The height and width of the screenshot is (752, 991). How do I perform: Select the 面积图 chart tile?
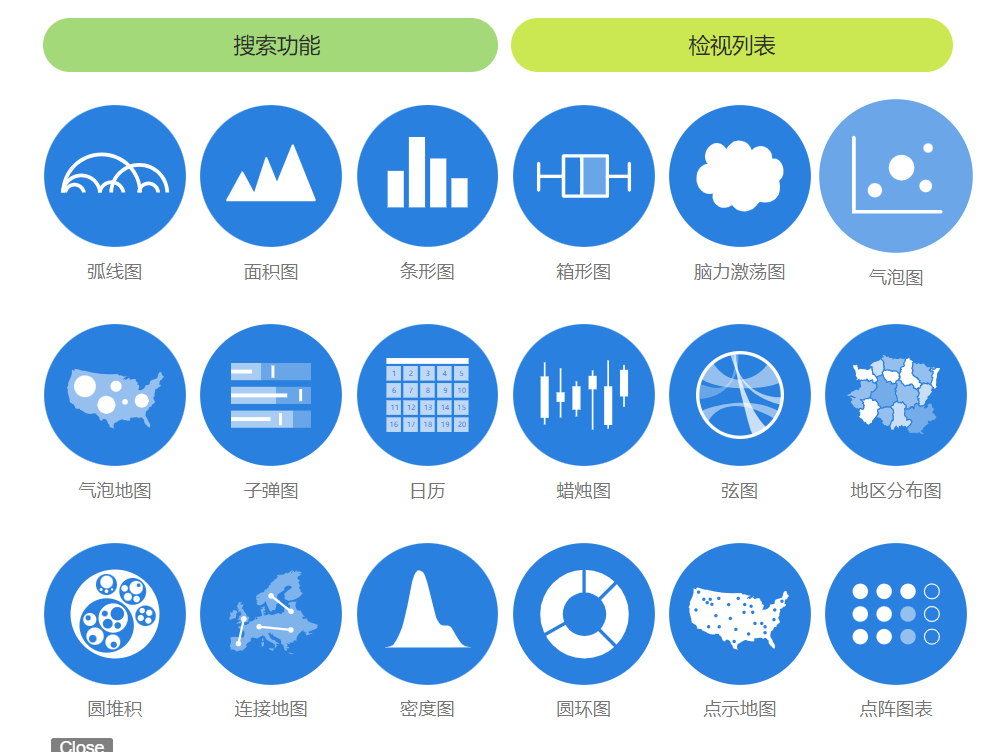[271, 176]
